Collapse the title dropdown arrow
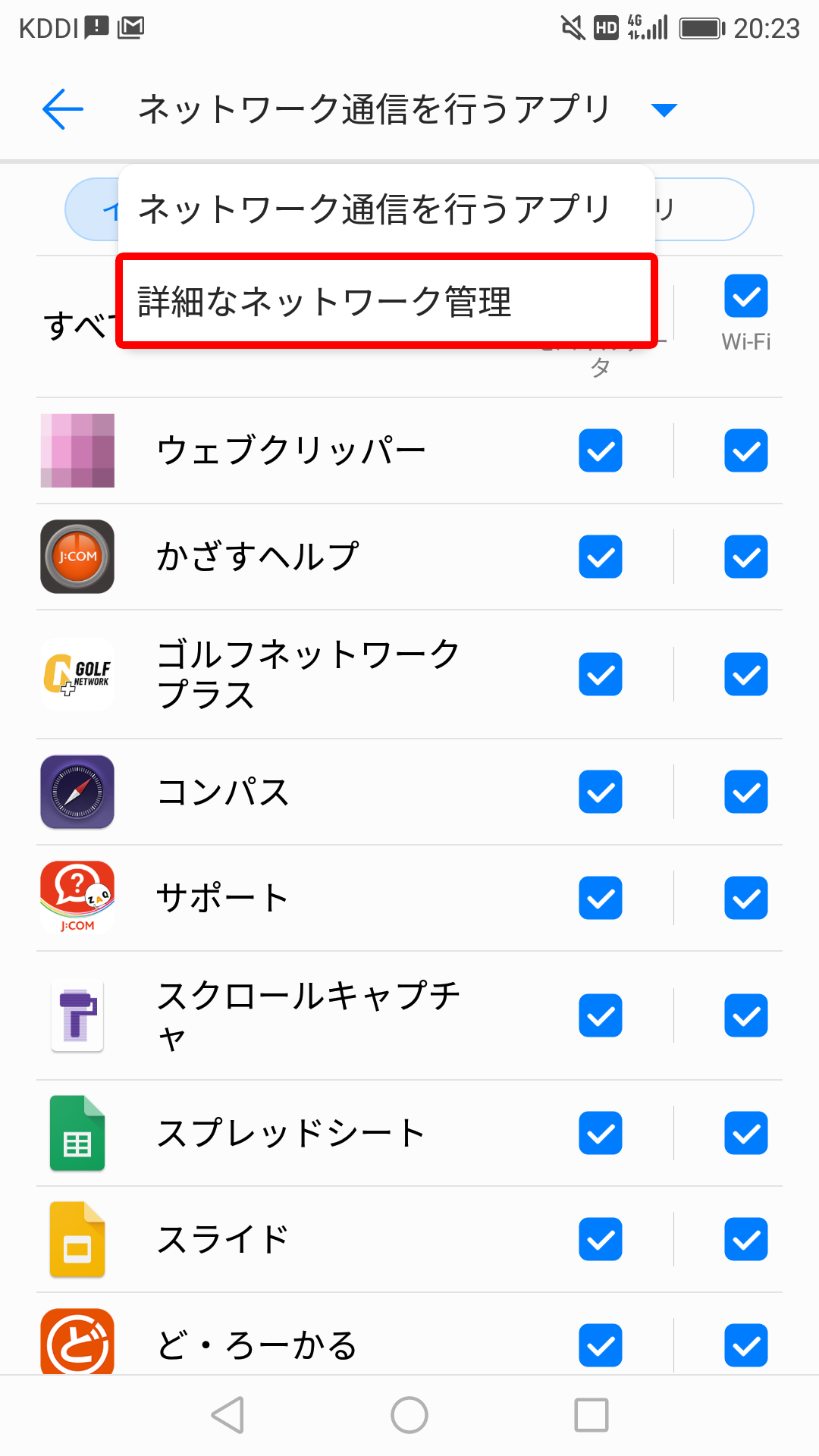 [664, 111]
